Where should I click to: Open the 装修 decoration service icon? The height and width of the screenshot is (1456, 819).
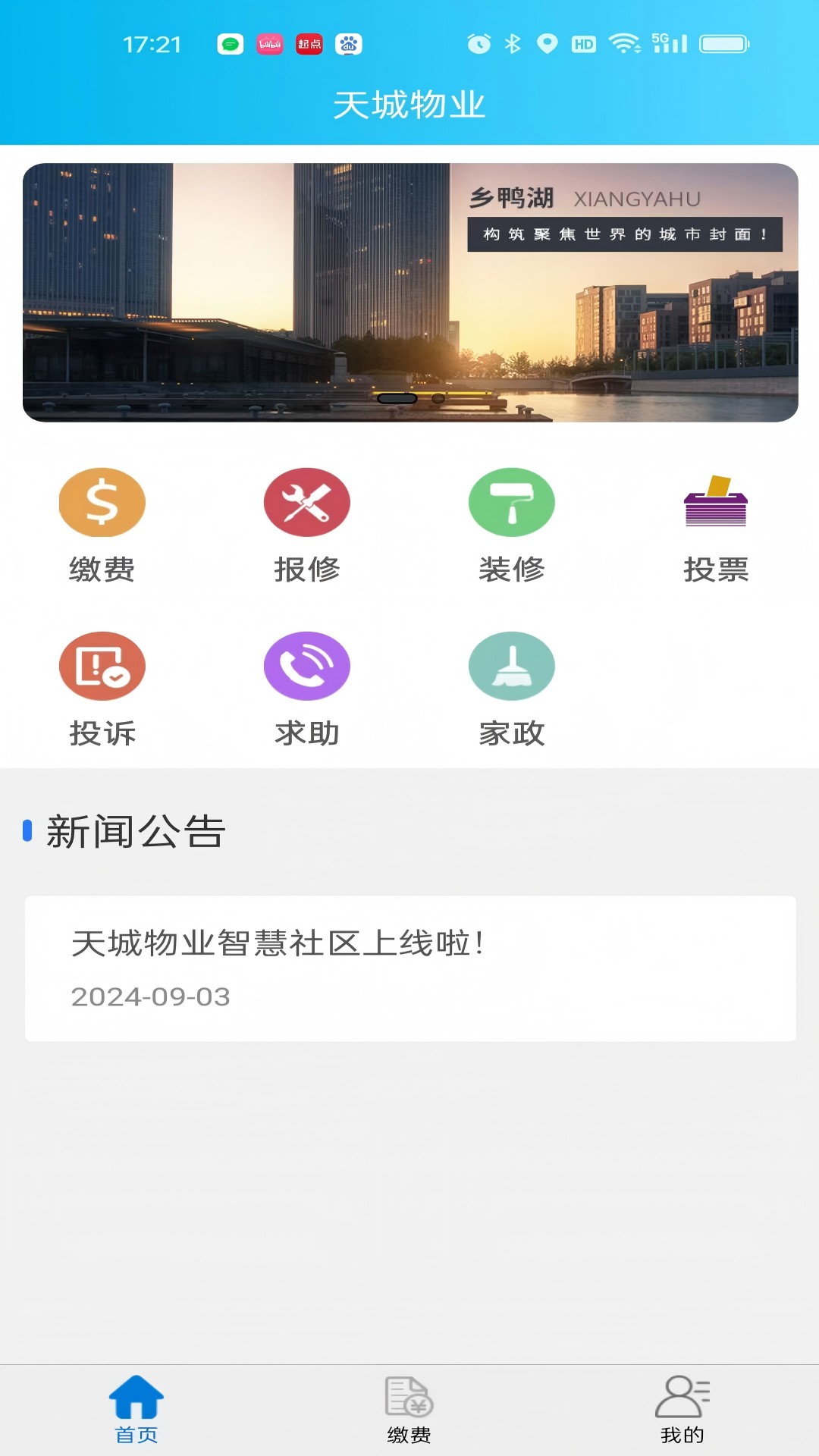tap(511, 502)
